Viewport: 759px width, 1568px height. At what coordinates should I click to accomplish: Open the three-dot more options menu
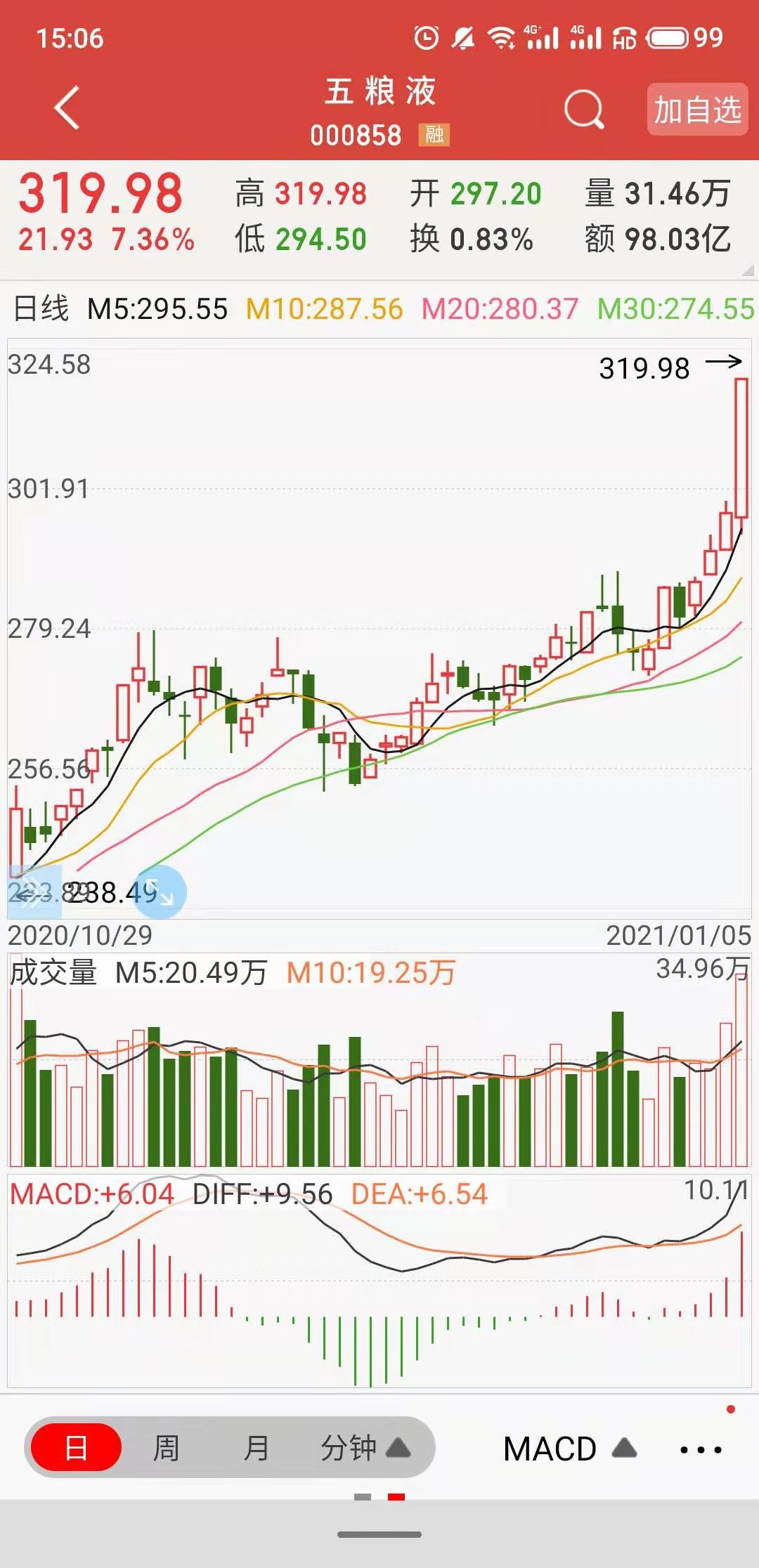(701, 1450)
